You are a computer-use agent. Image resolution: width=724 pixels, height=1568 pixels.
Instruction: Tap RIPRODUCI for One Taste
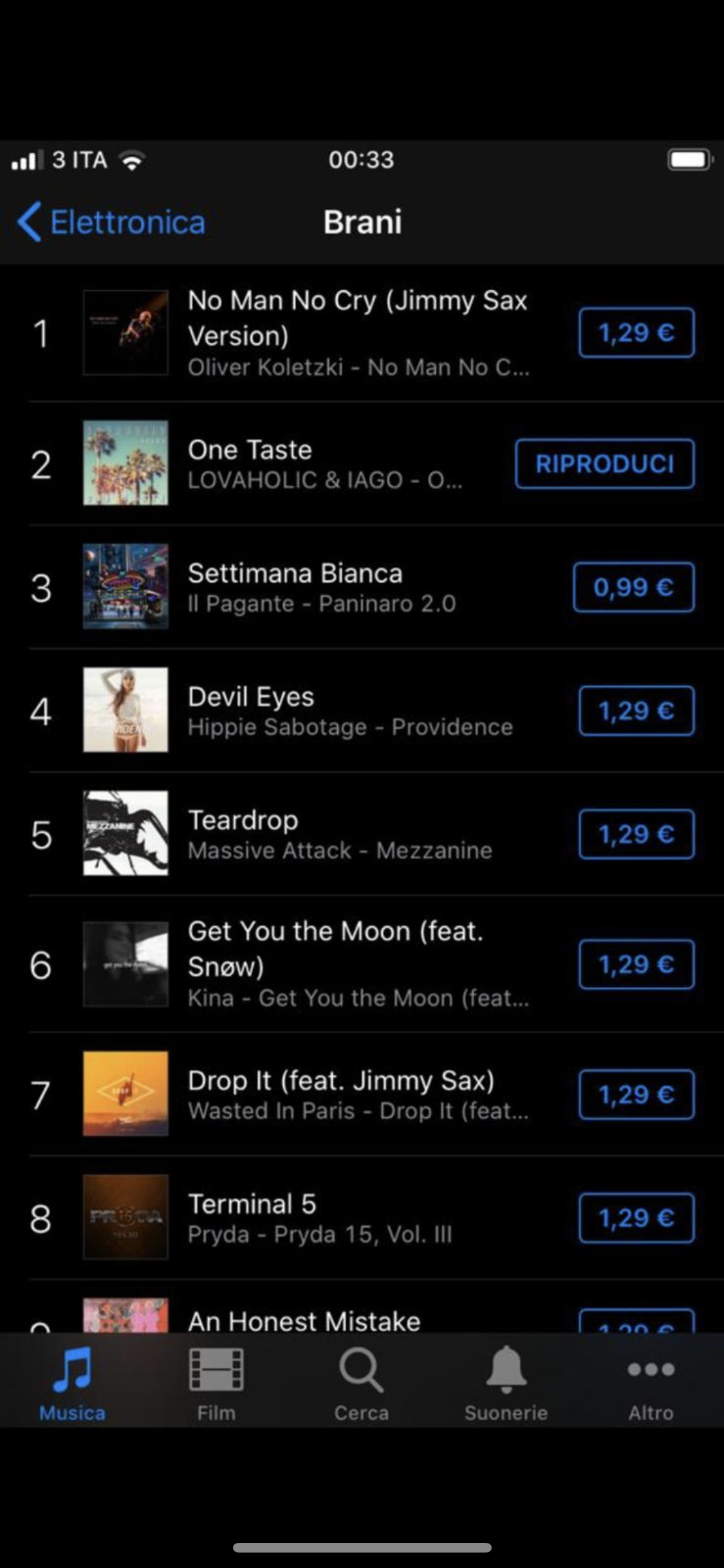pos(604,464)
